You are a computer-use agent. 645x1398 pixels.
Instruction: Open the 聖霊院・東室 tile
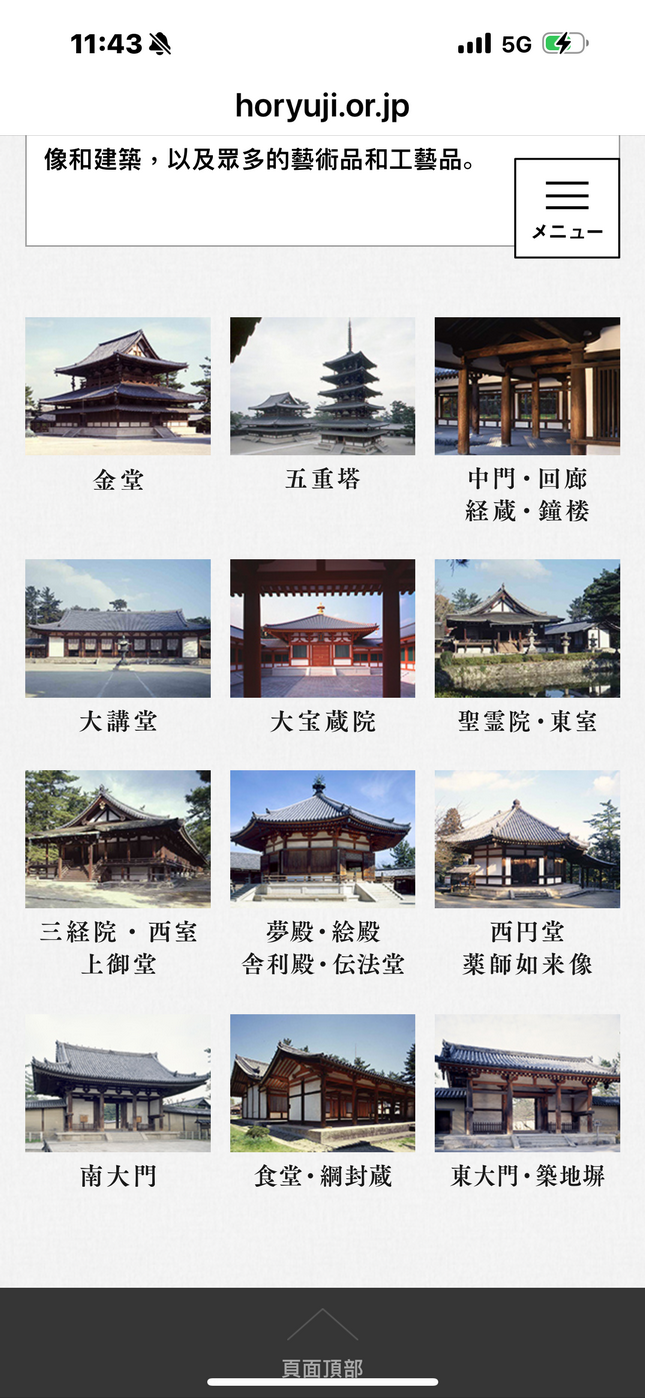point(527,647)
